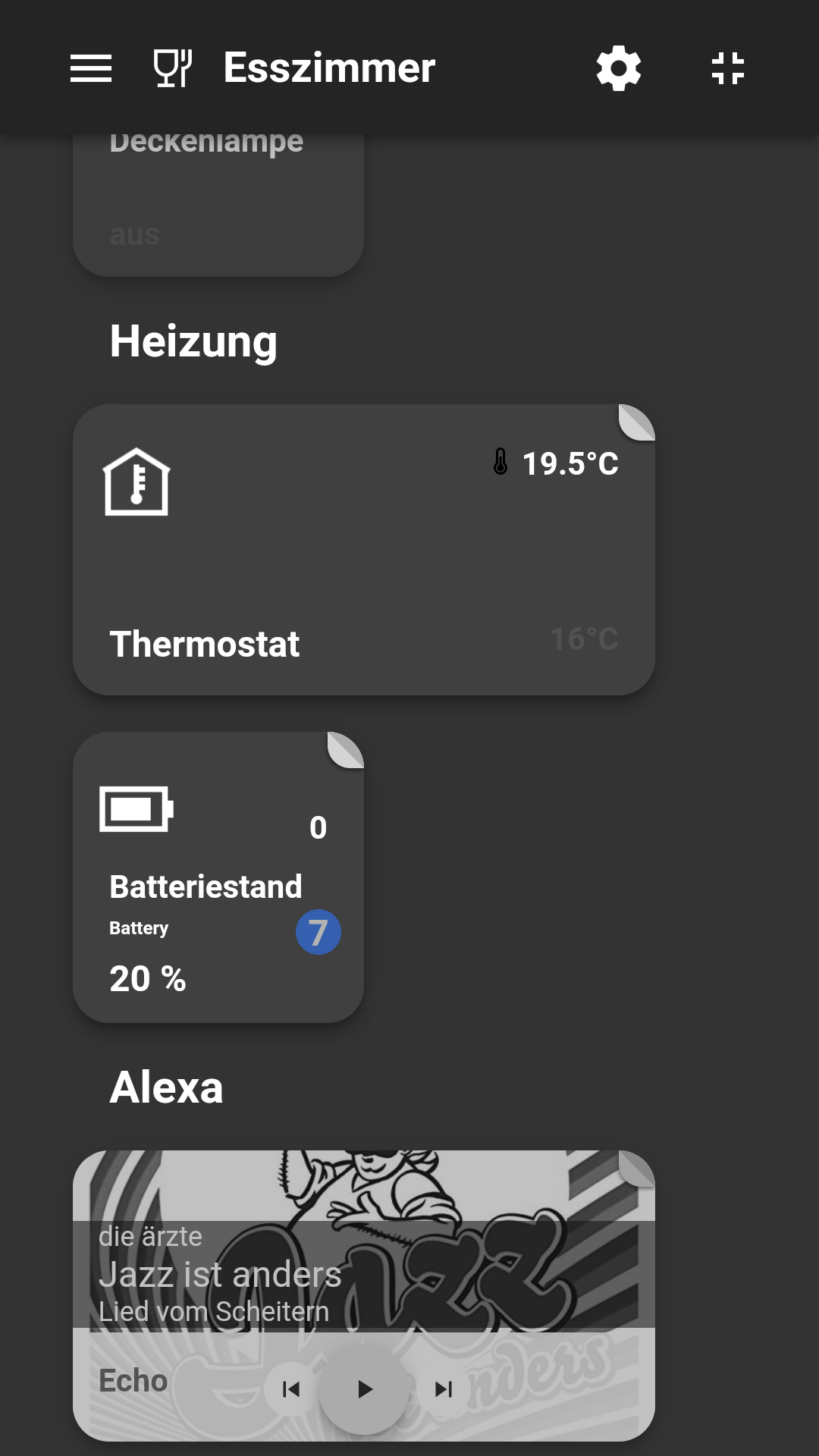Viewport: 819px width, 1456px height.
Task: Play the track on Echo
Action: click(x=364, y=1389)
